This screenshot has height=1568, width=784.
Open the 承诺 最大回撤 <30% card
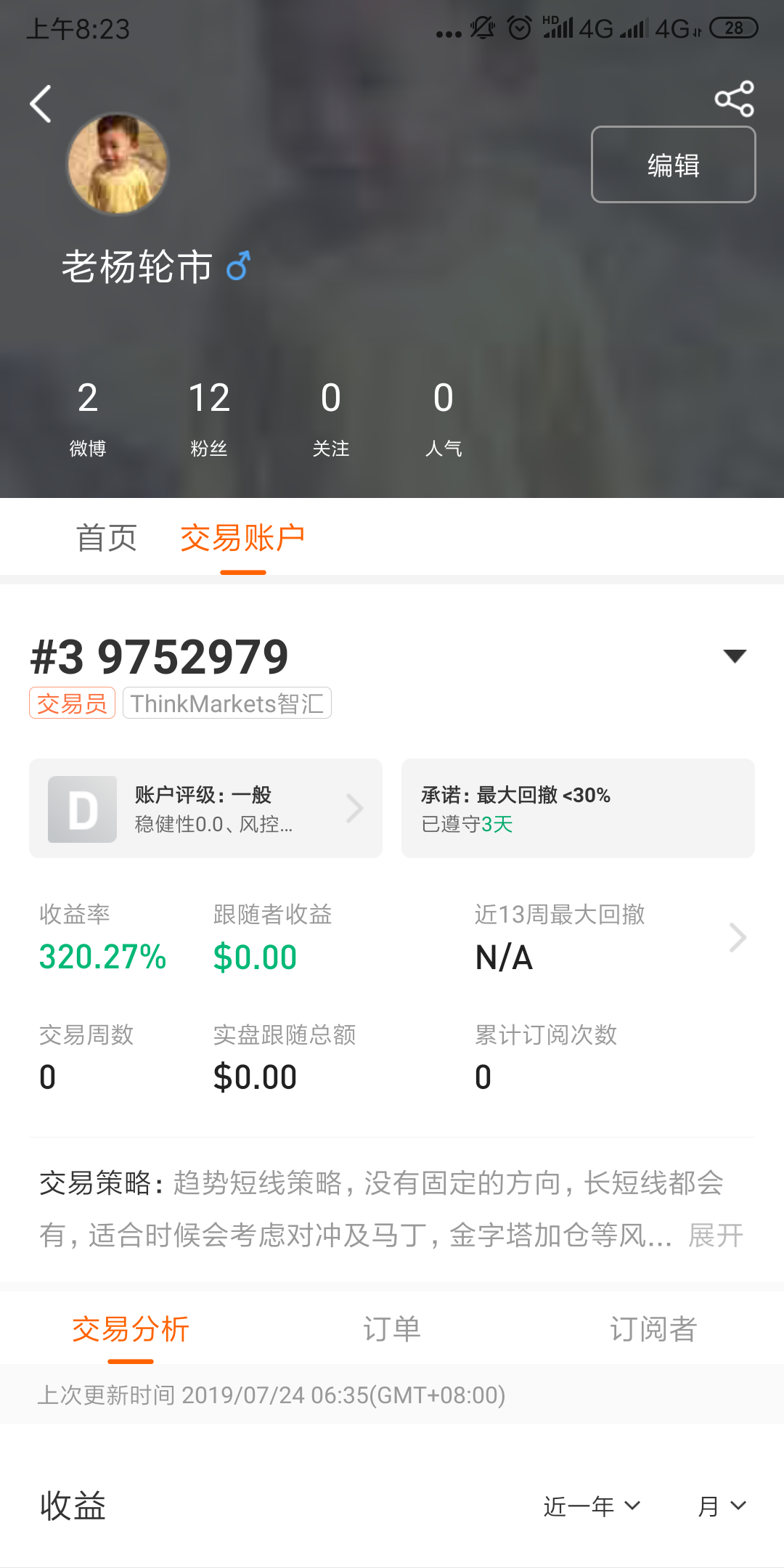(x=578, y=809)
